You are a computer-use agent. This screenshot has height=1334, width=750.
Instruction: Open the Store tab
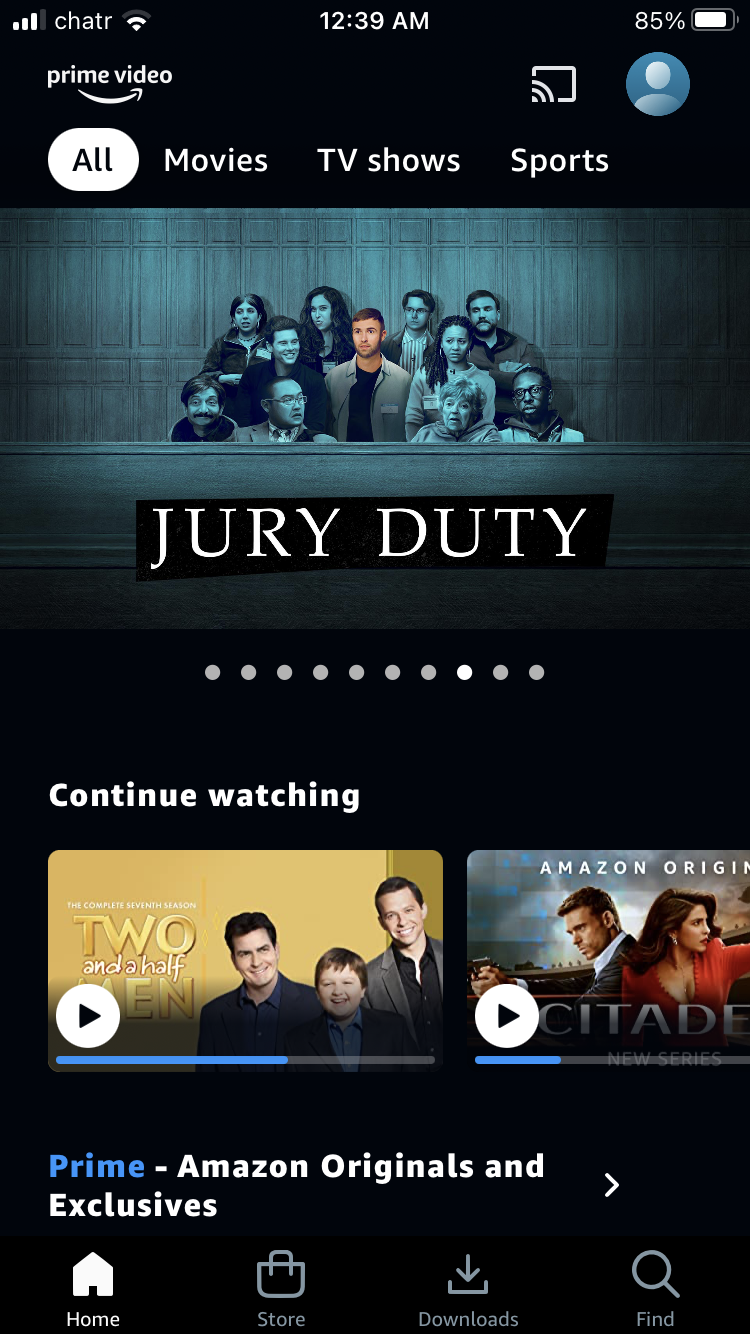click(x=281, y=1290)
